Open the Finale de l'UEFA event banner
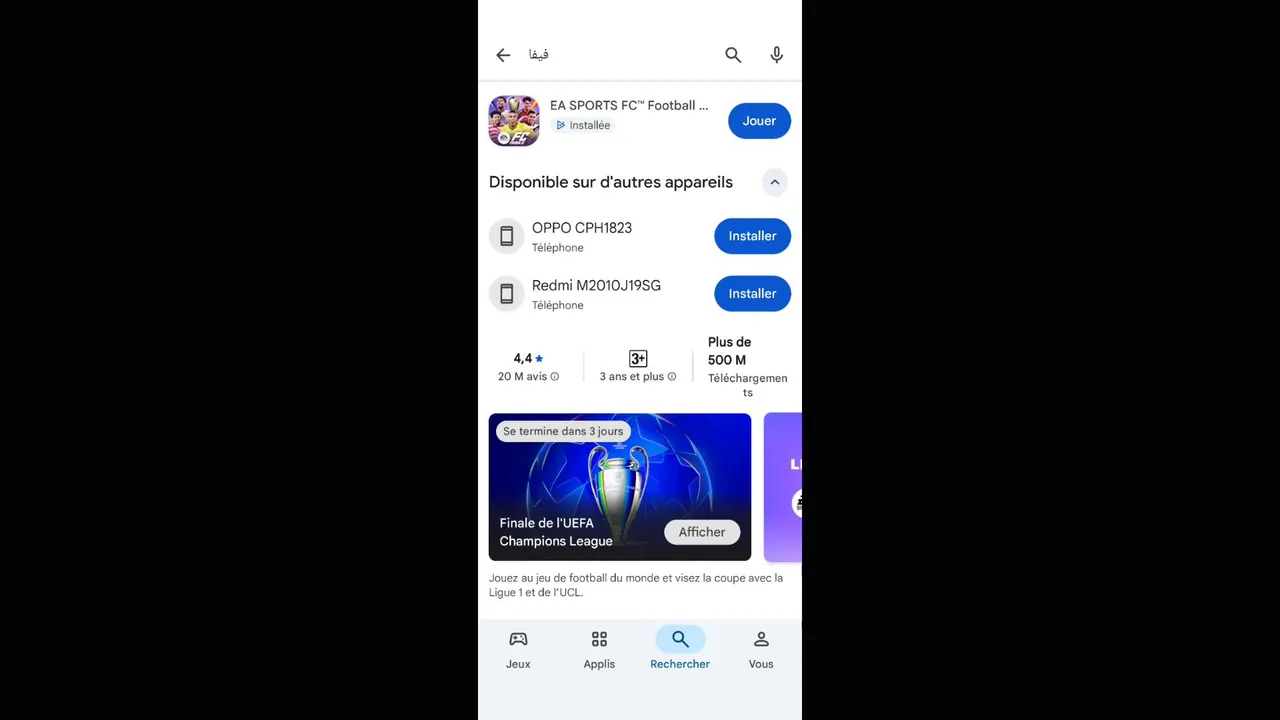This screenshot has width=1280, height=720. click(620, 487)
